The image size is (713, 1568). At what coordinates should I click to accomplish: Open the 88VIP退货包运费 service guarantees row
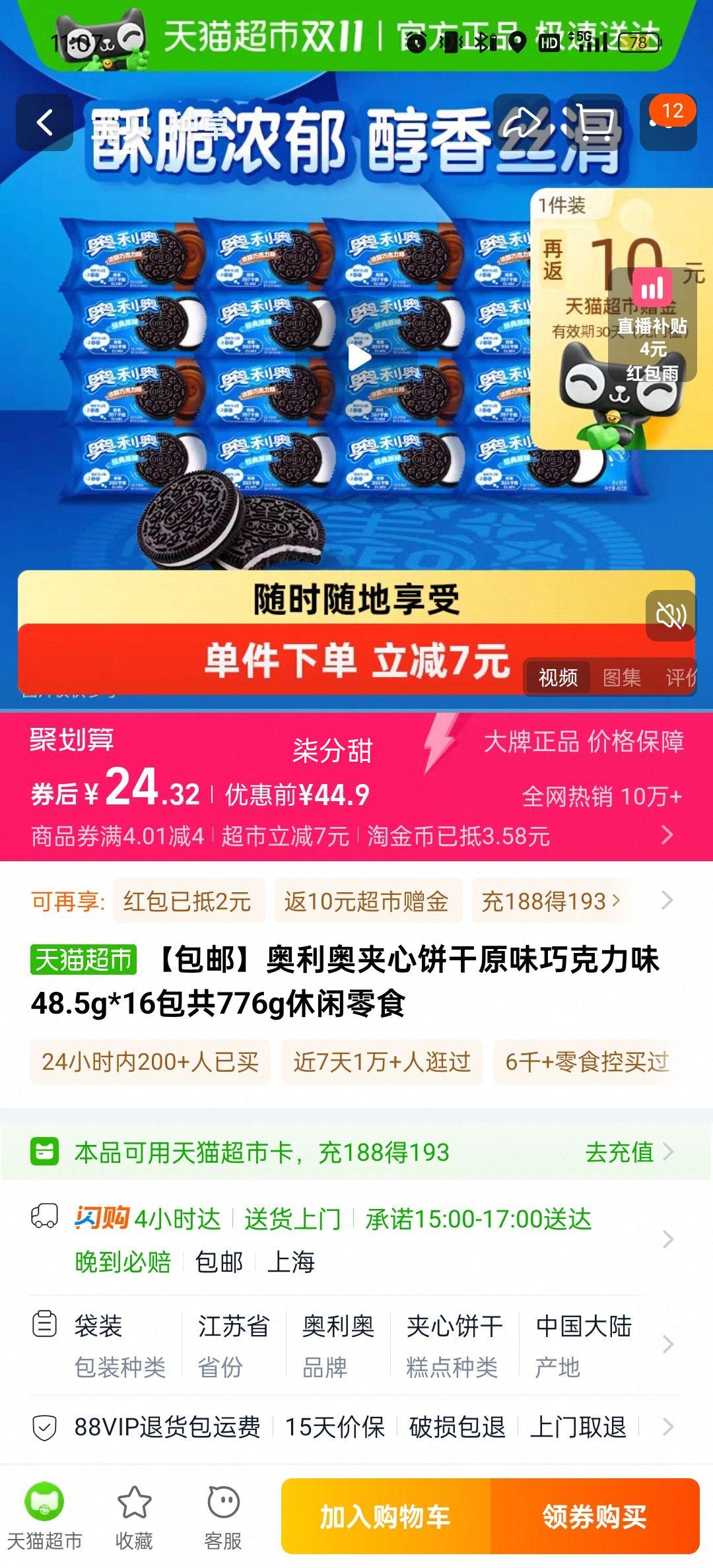[356, 1427]
